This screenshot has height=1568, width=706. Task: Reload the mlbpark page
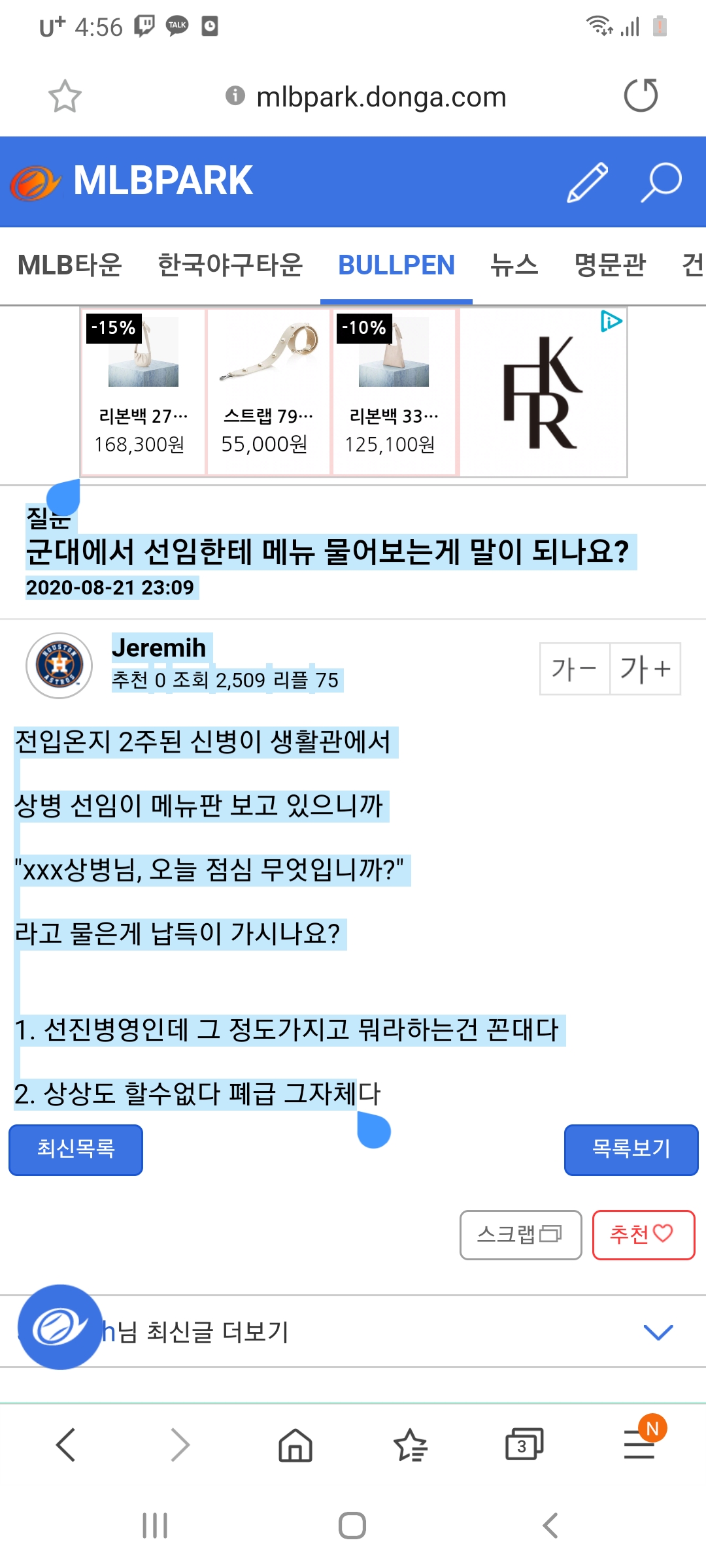[640, 96]
